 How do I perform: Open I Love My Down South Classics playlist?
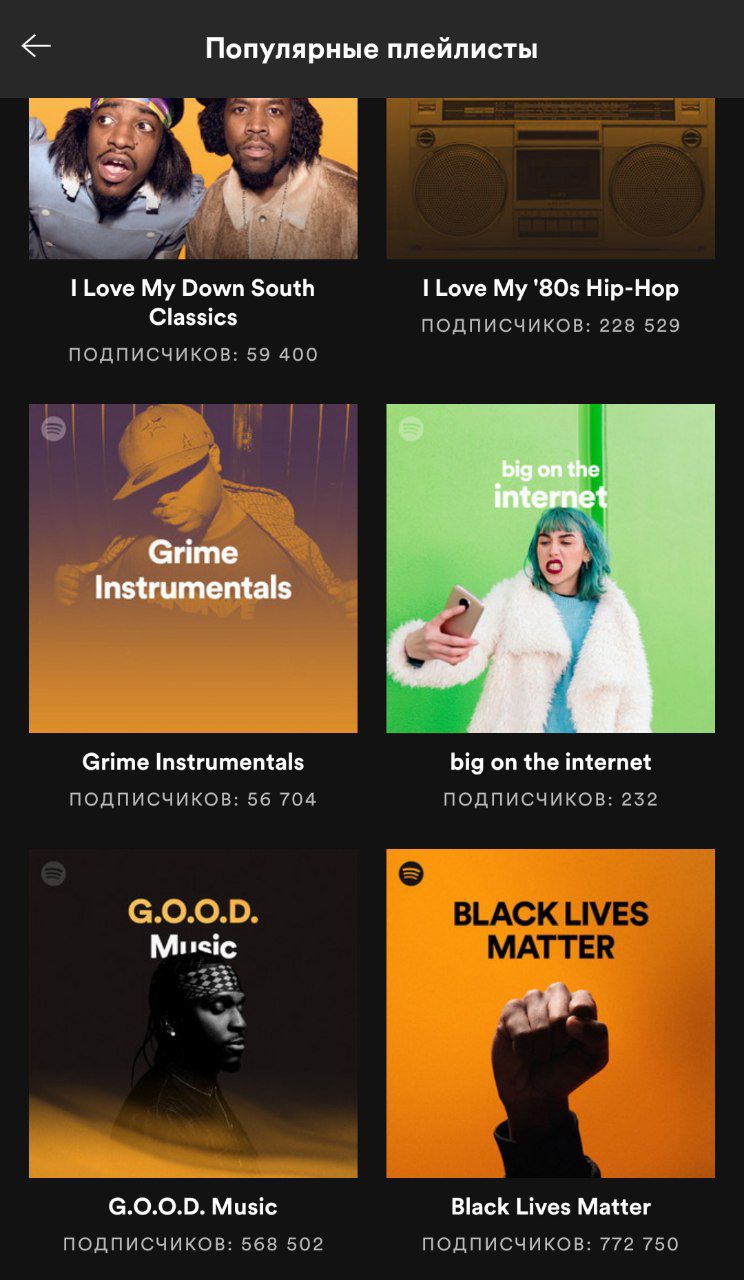(193, 180)
